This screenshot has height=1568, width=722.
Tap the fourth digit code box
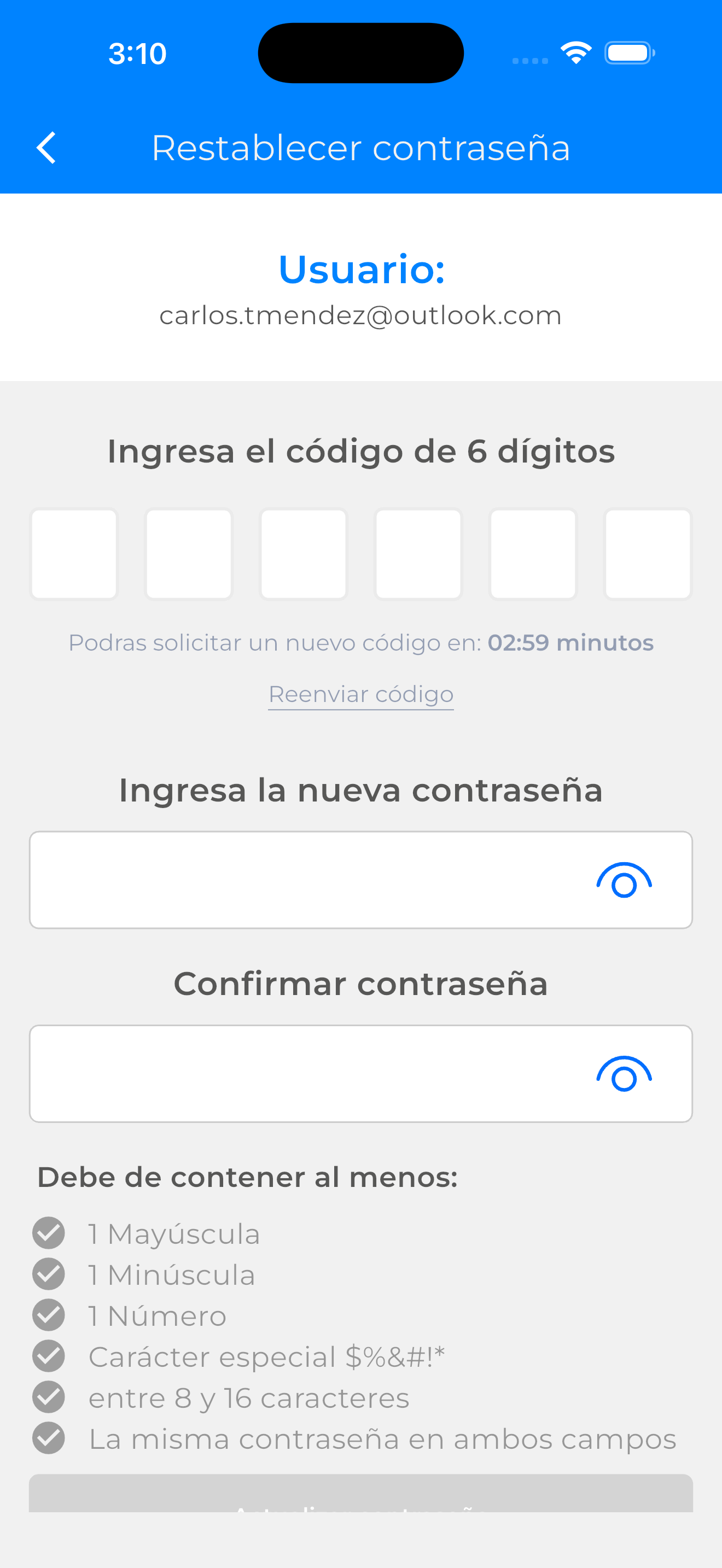pos(418,554)
